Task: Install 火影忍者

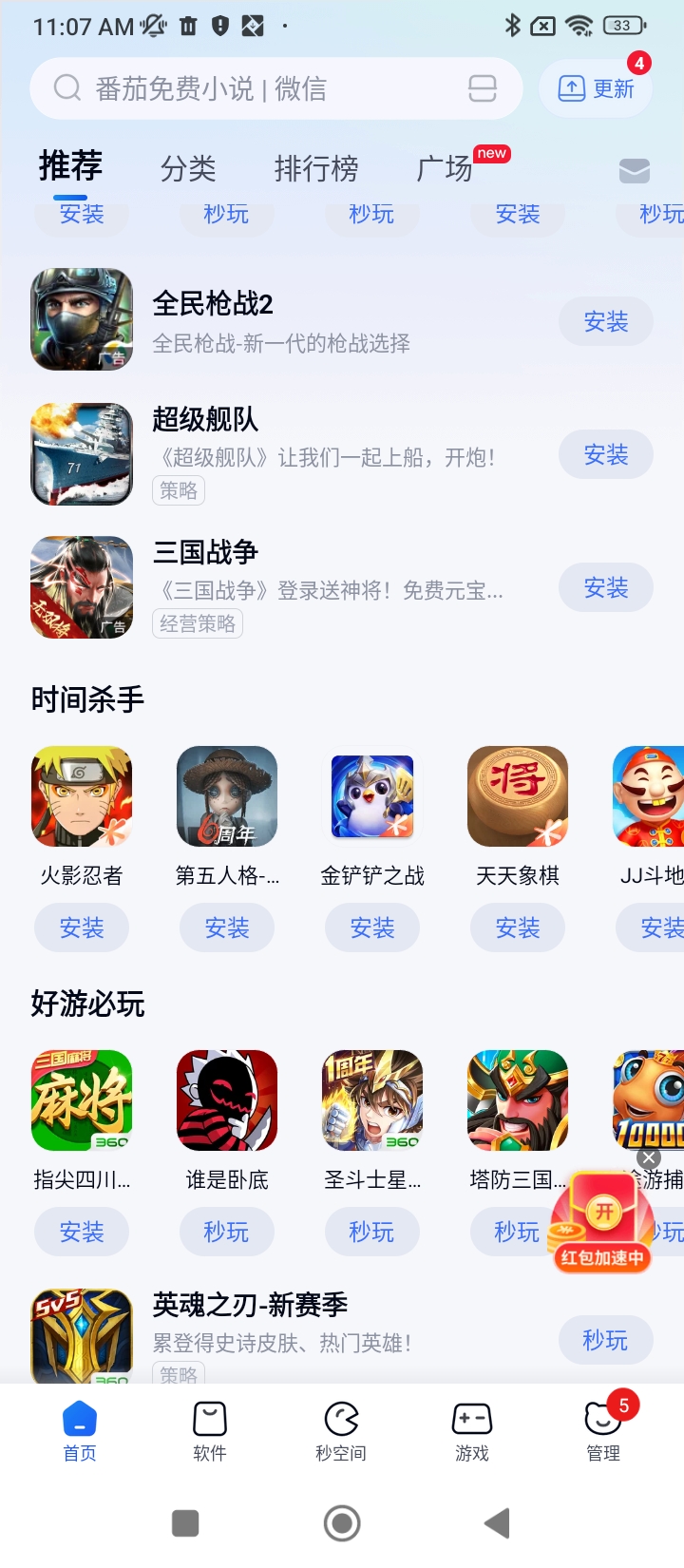Action: (x=82, y=927)
